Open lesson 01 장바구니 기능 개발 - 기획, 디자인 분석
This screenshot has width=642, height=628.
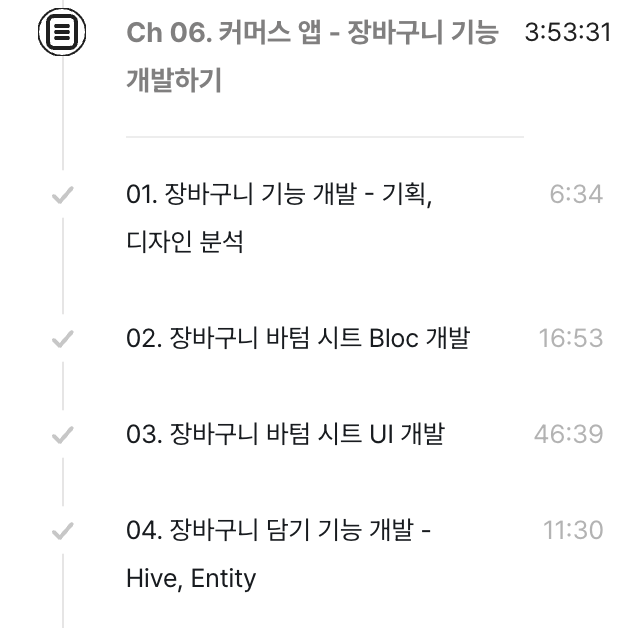pos(280,217)
